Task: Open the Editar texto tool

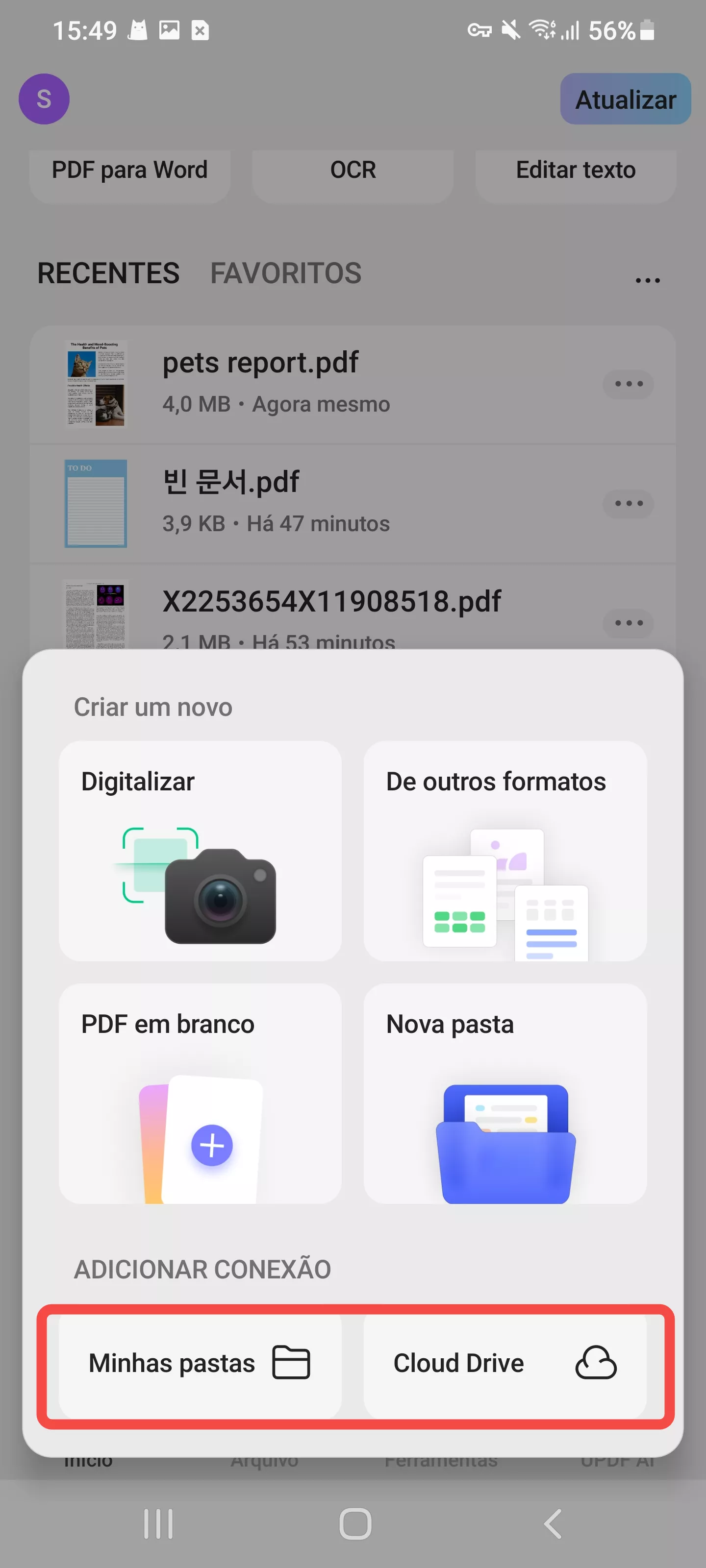Action: coord(575,170)
